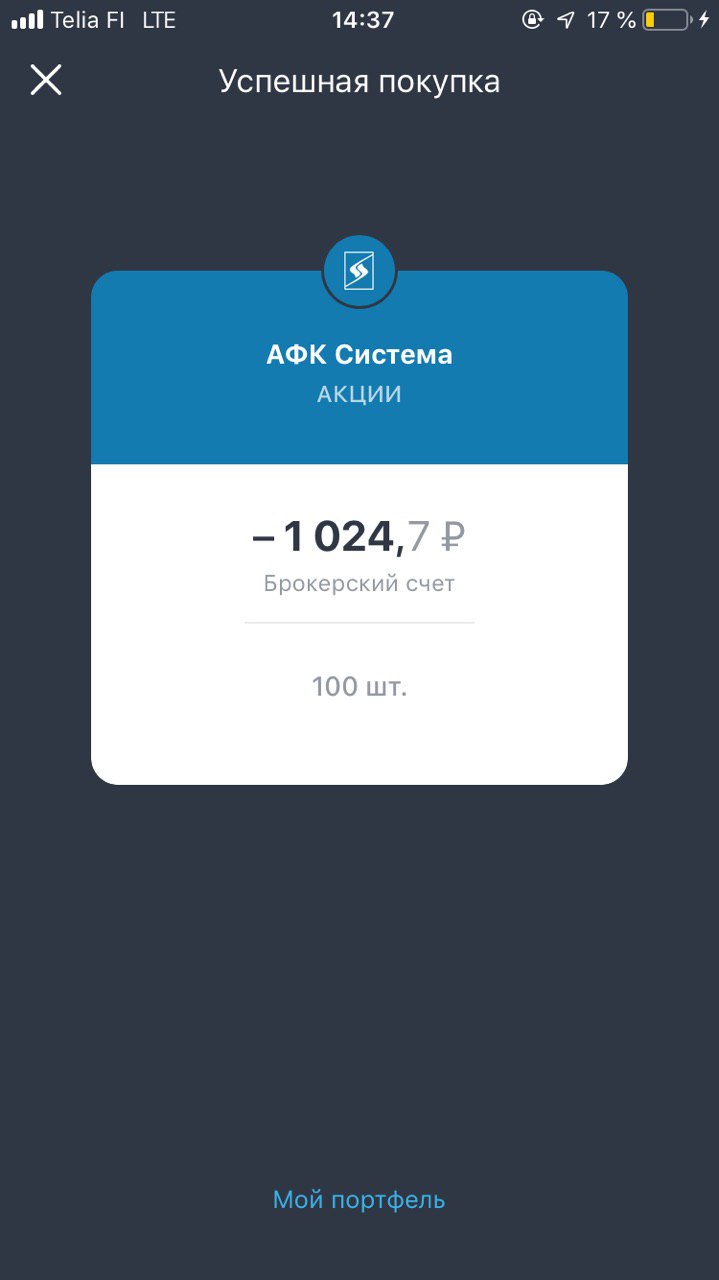This screenshot has height=1280, width=719.
Task: Open the Мой портфель link
Action: pyautogui.click(x=359, y=1199)
